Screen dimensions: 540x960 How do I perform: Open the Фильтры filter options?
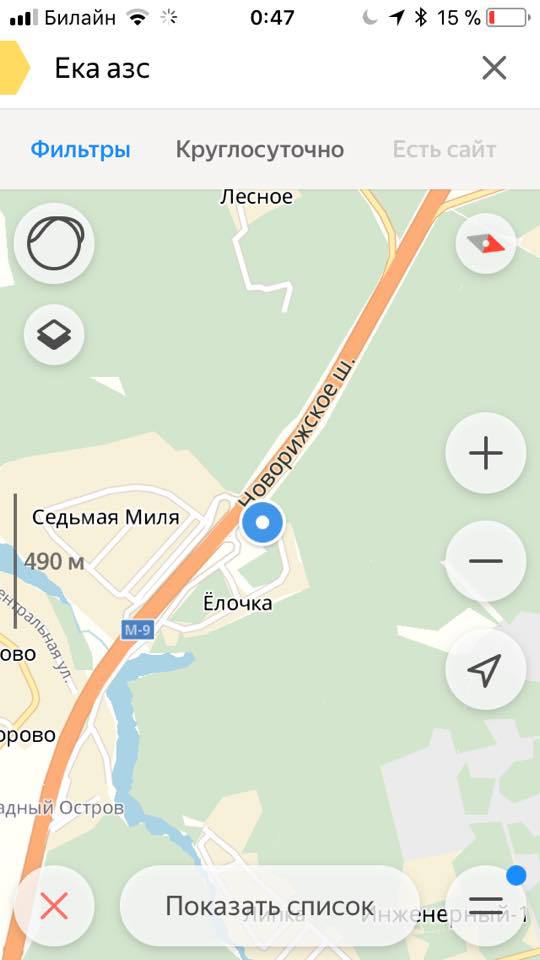coord(80,149)
